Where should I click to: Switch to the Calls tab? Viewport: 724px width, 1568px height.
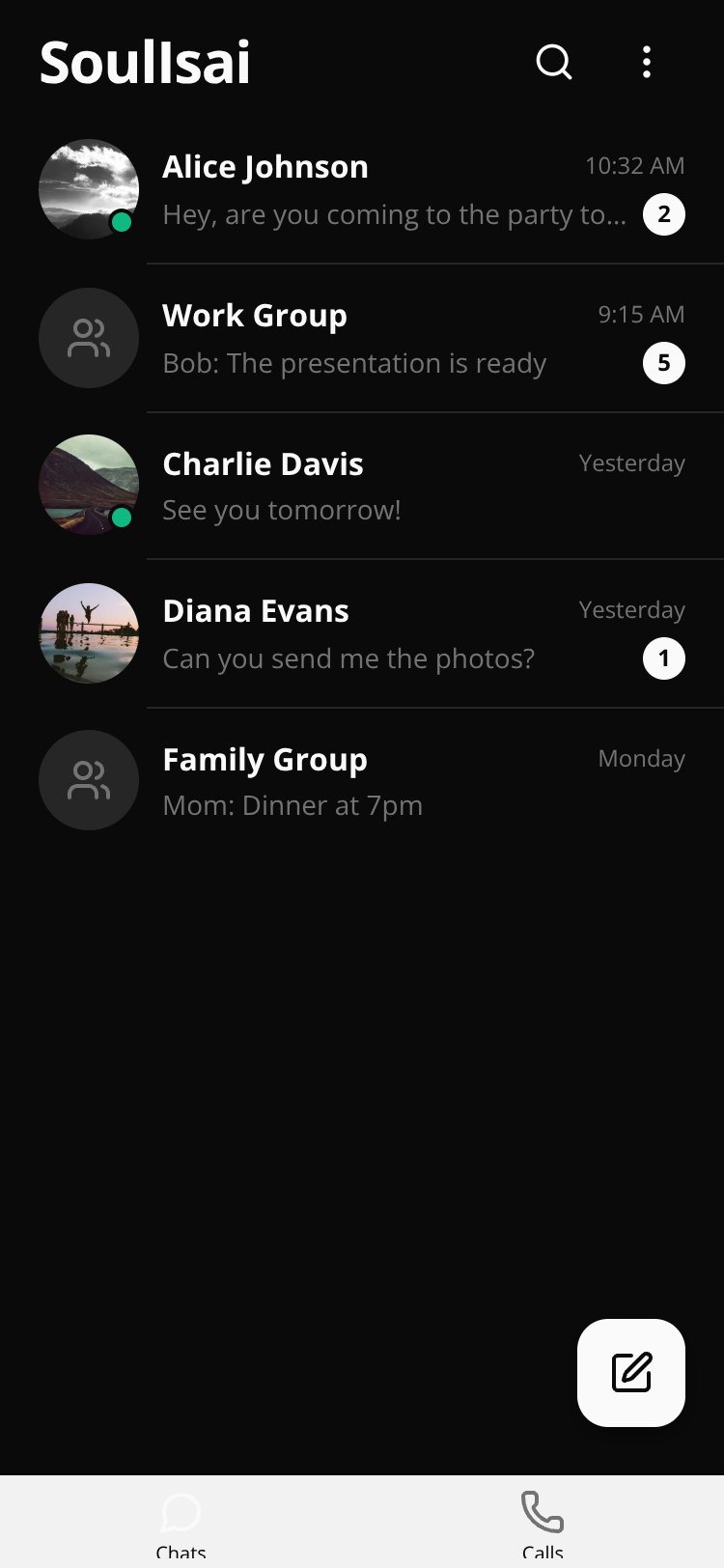[543, 1524]
